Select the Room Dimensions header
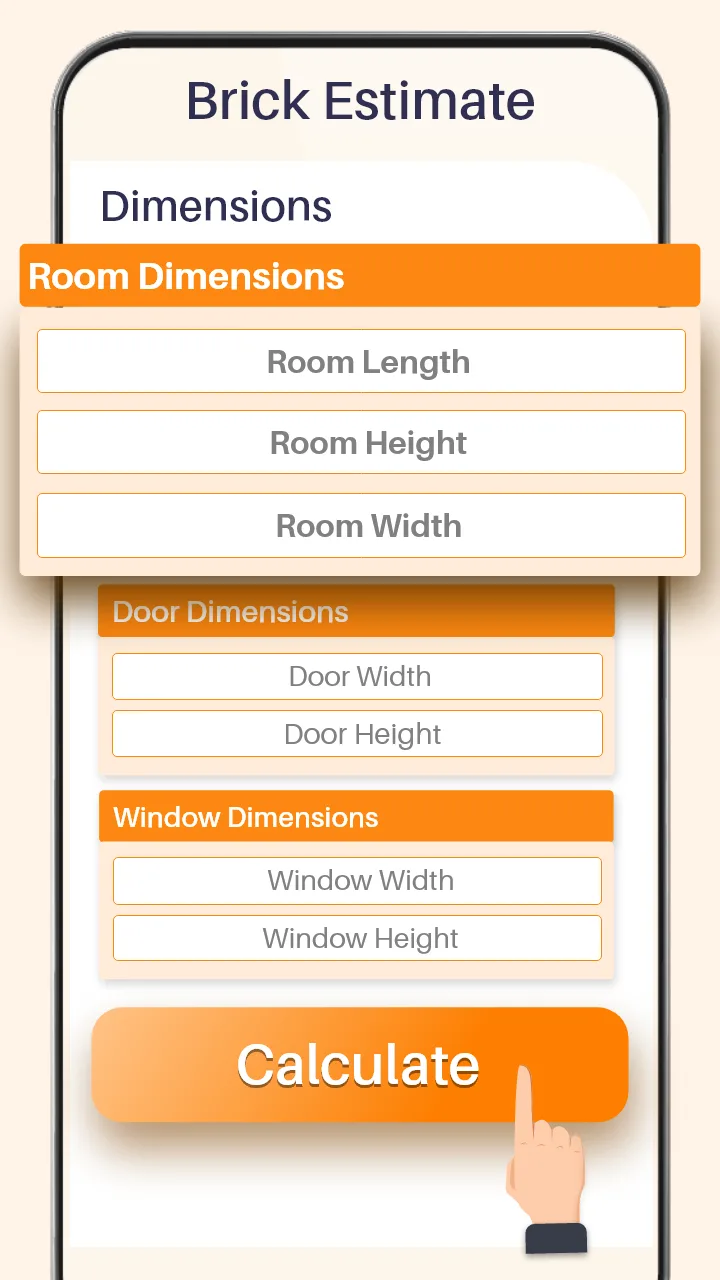The image size is (720, 1280). pyautogui.click(x=184, y=277)
